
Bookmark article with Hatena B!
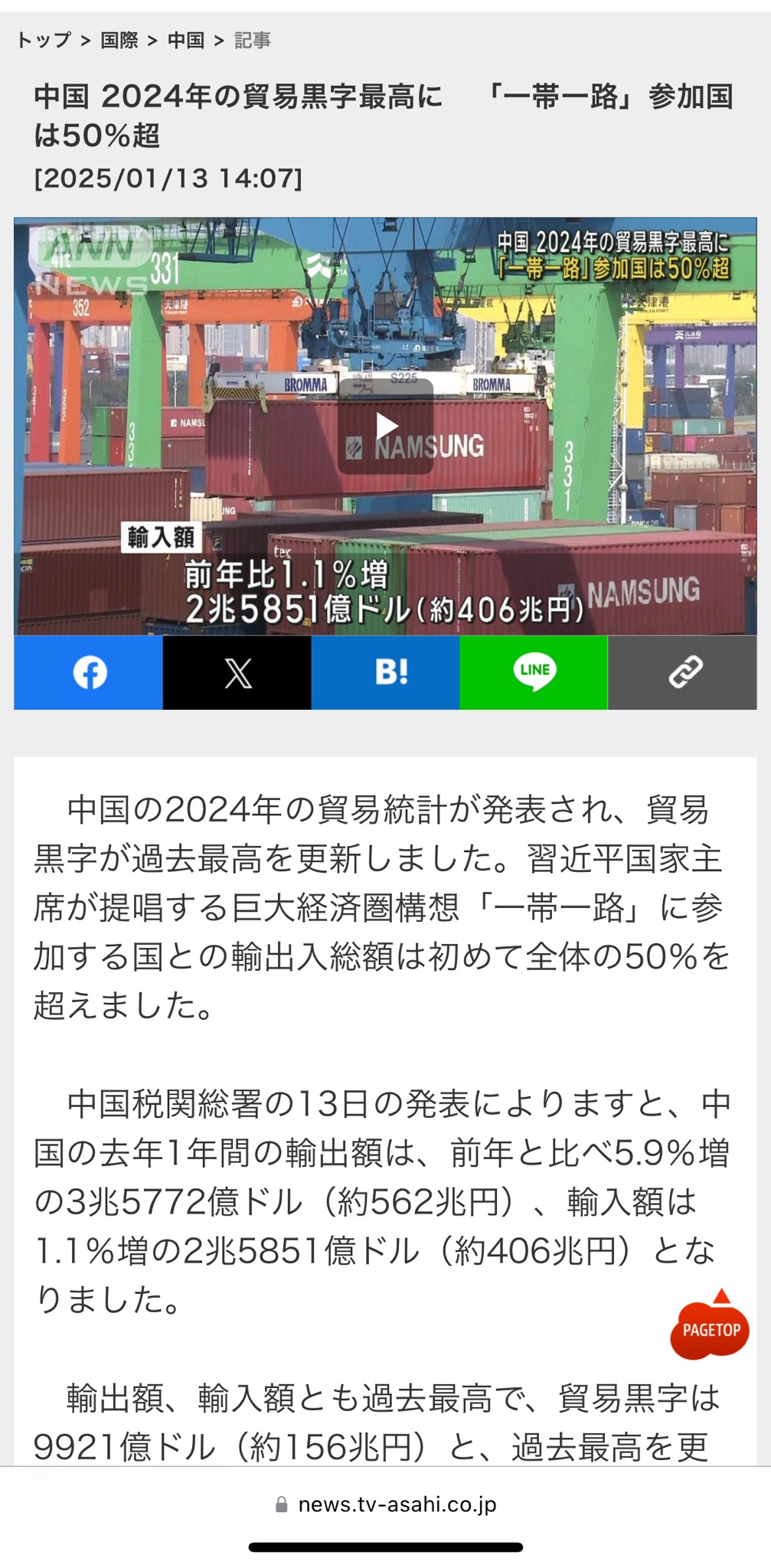click(x=385, y=672)
